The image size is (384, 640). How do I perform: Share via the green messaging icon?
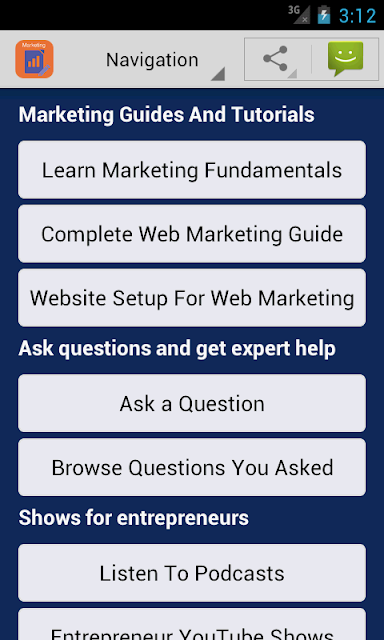pyautogui.click(x=345, y=59)
